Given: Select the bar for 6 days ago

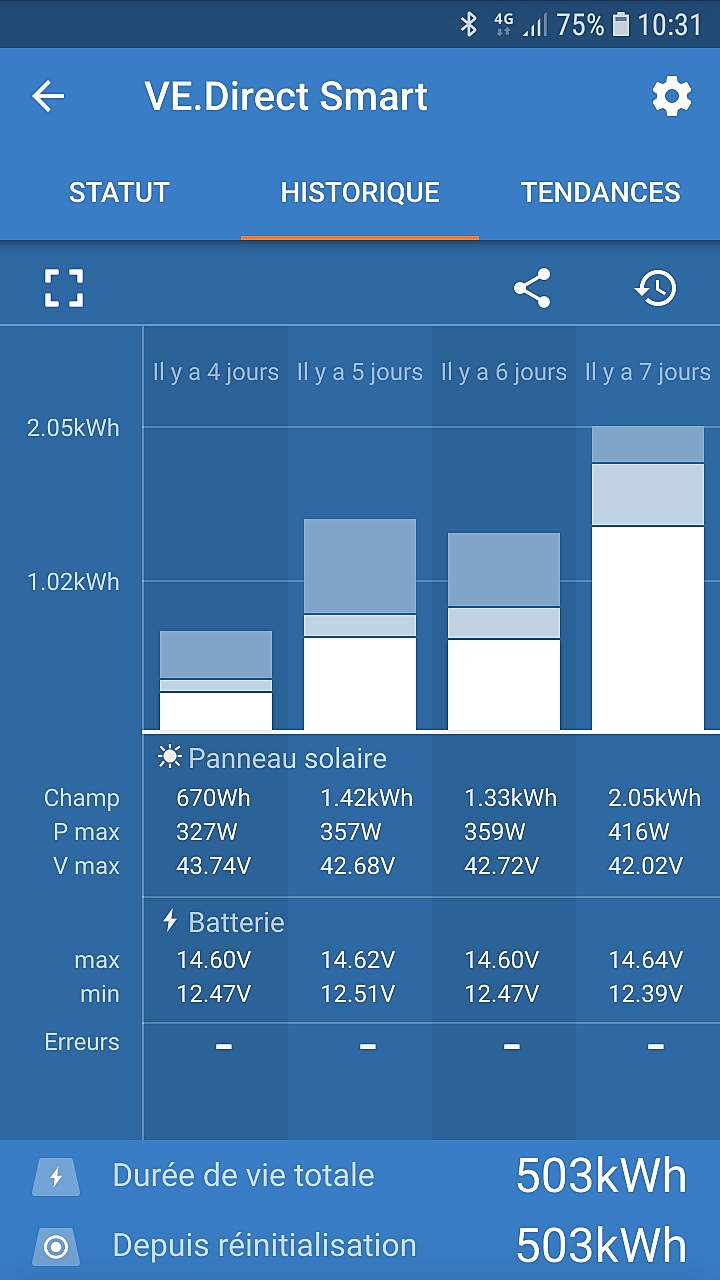Looking at the screenshot, I should (504, 631).
